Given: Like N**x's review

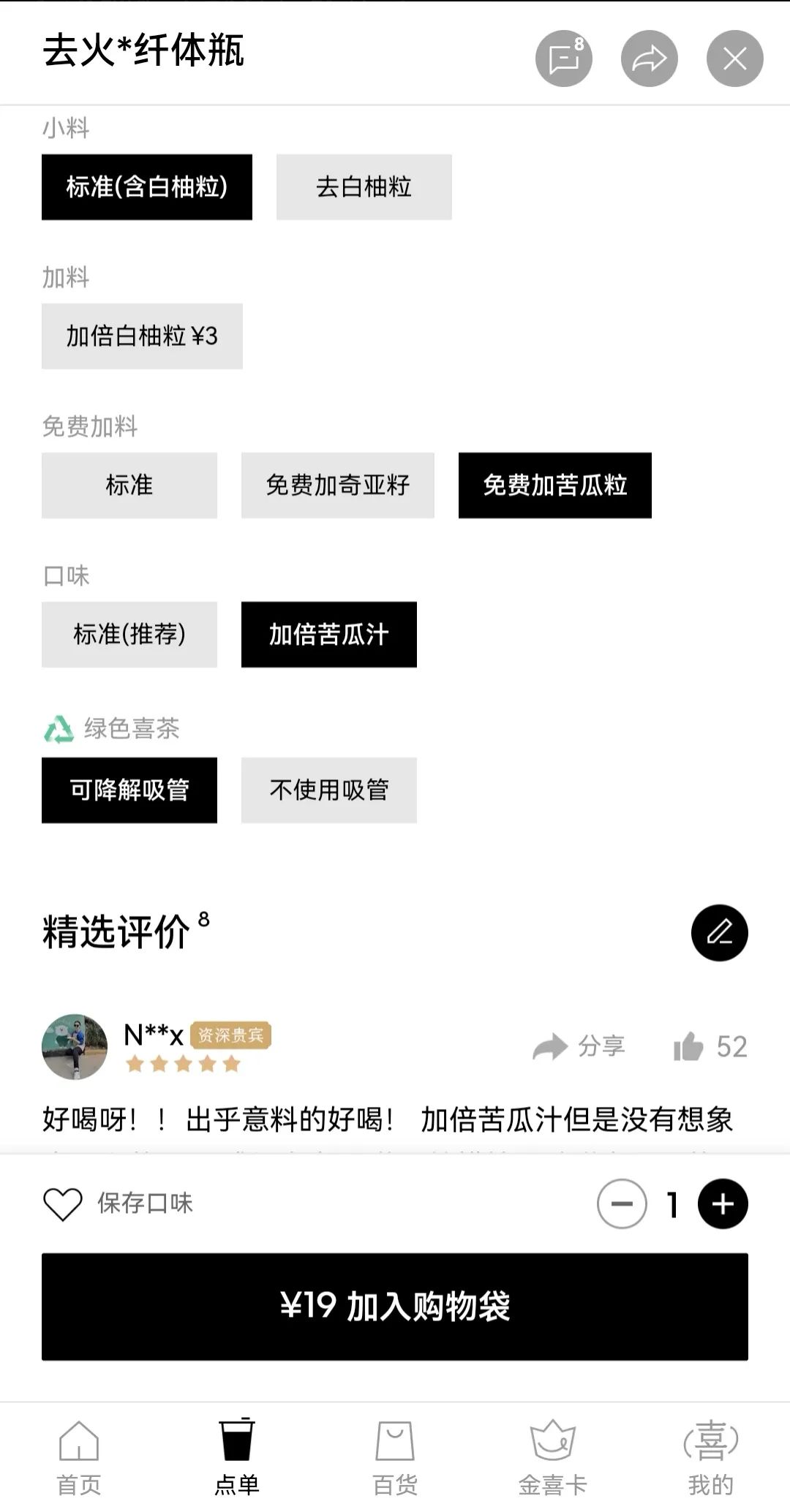Looking at the screenshot, I should [x=710, y=1046].
